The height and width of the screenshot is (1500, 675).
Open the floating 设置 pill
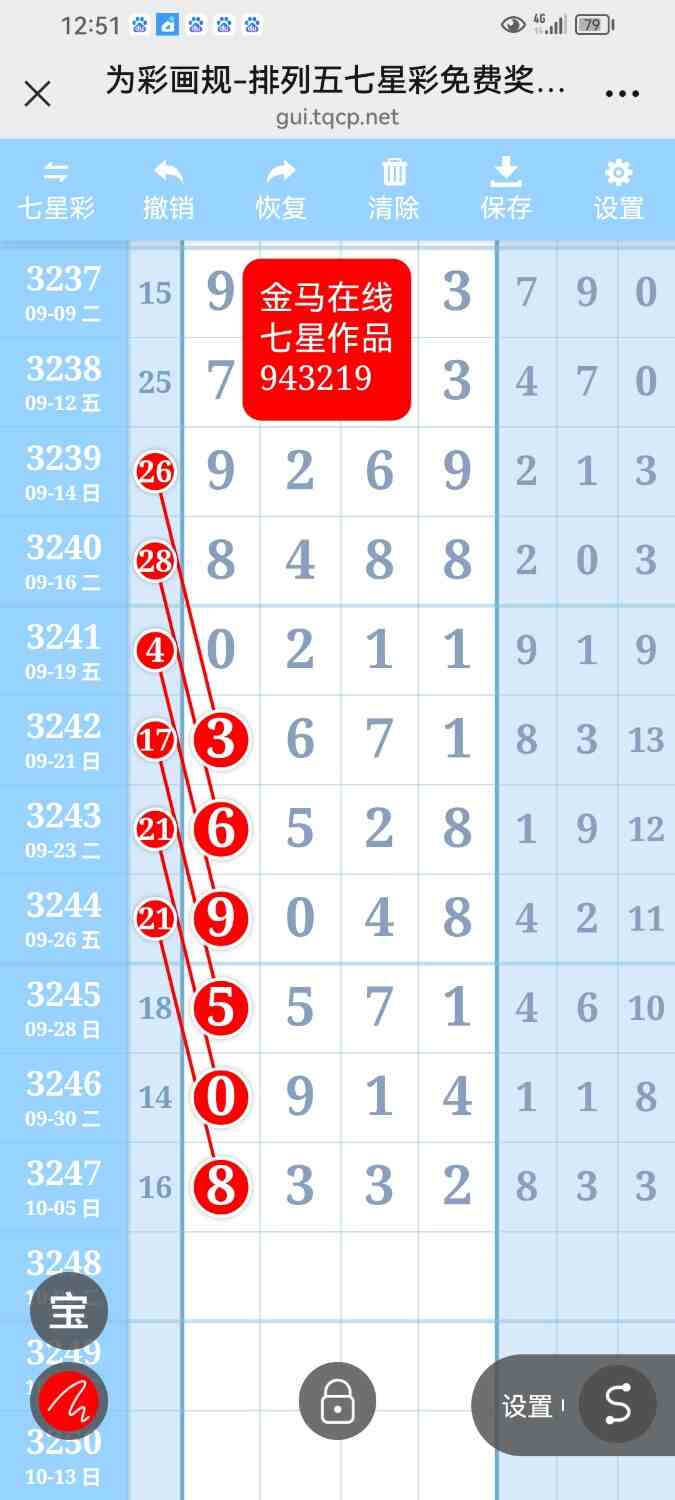point(529,1406)
